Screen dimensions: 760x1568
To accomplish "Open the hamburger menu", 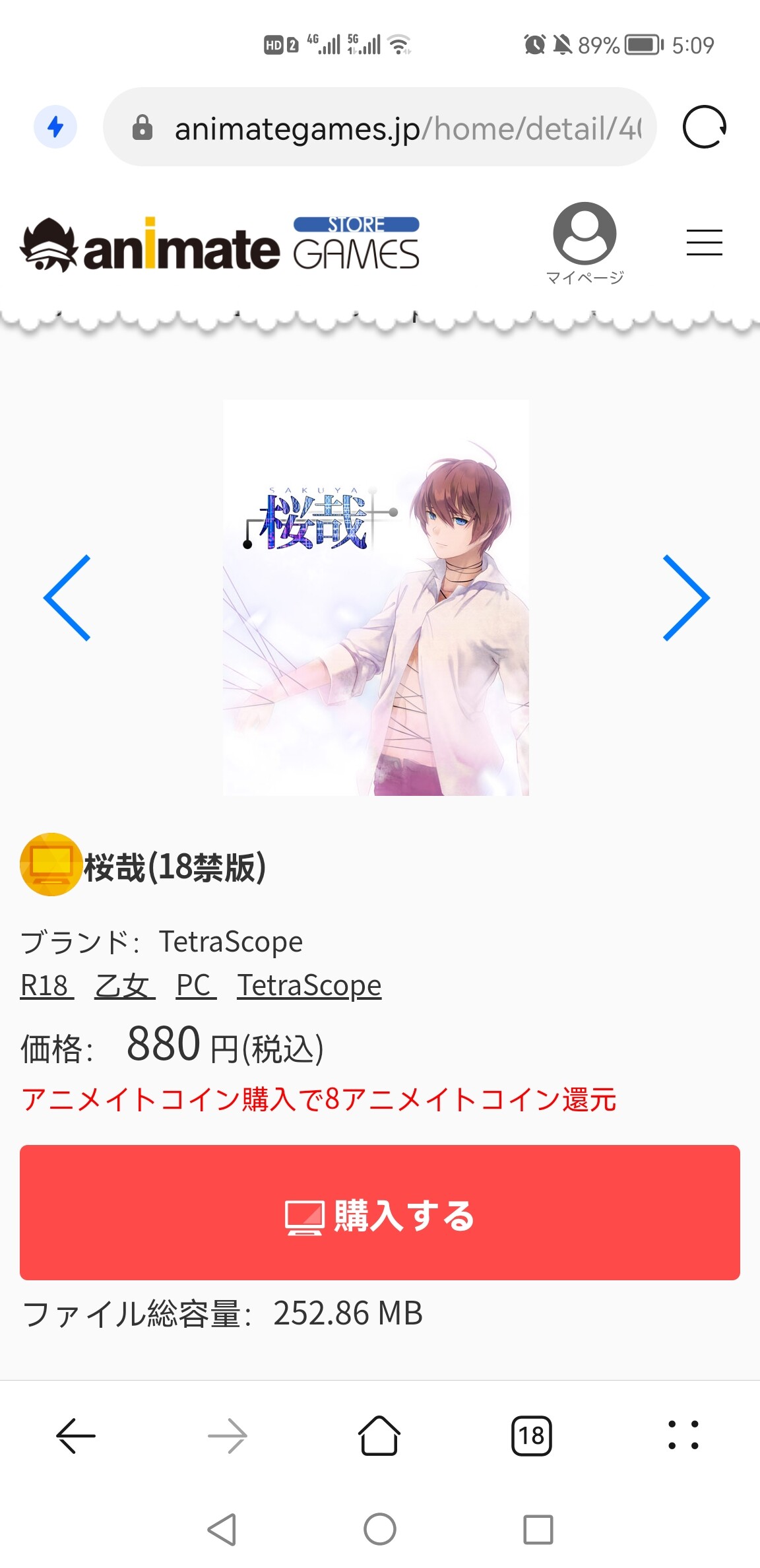I will click(x=704, y=242).
